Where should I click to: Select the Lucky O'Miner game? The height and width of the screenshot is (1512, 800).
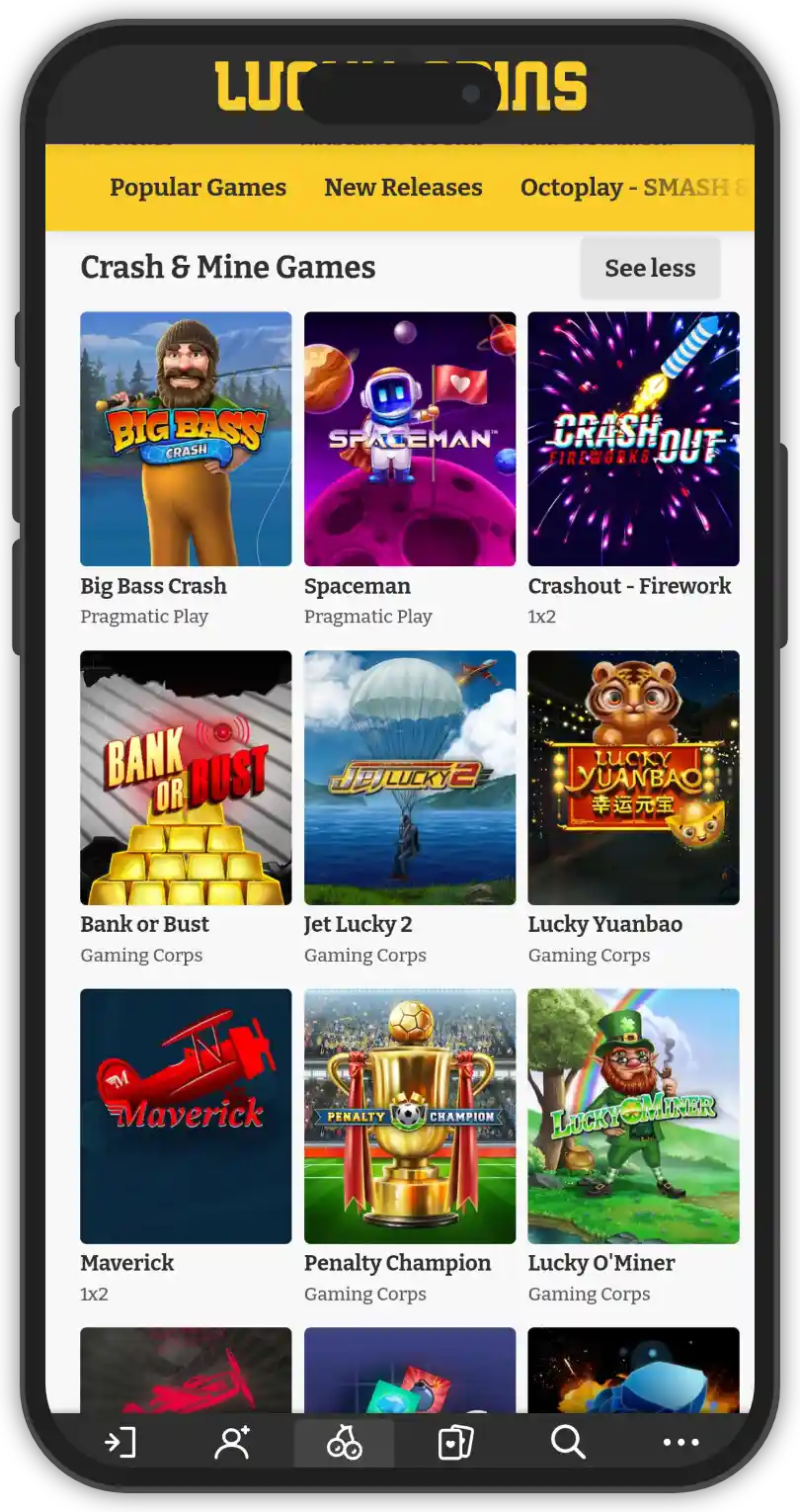pos(633,1116)
